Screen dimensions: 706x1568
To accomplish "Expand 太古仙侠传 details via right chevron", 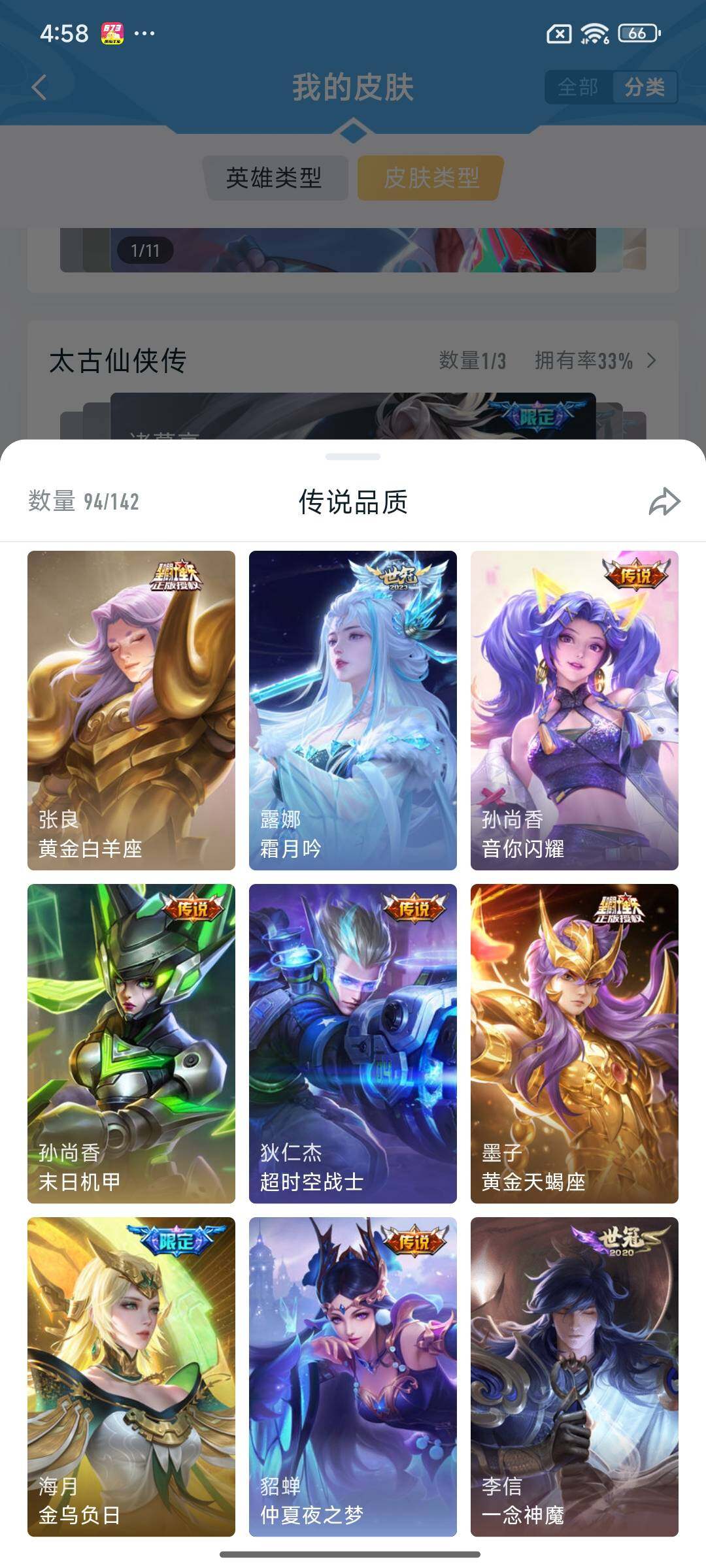I will [x=650, y=359].
